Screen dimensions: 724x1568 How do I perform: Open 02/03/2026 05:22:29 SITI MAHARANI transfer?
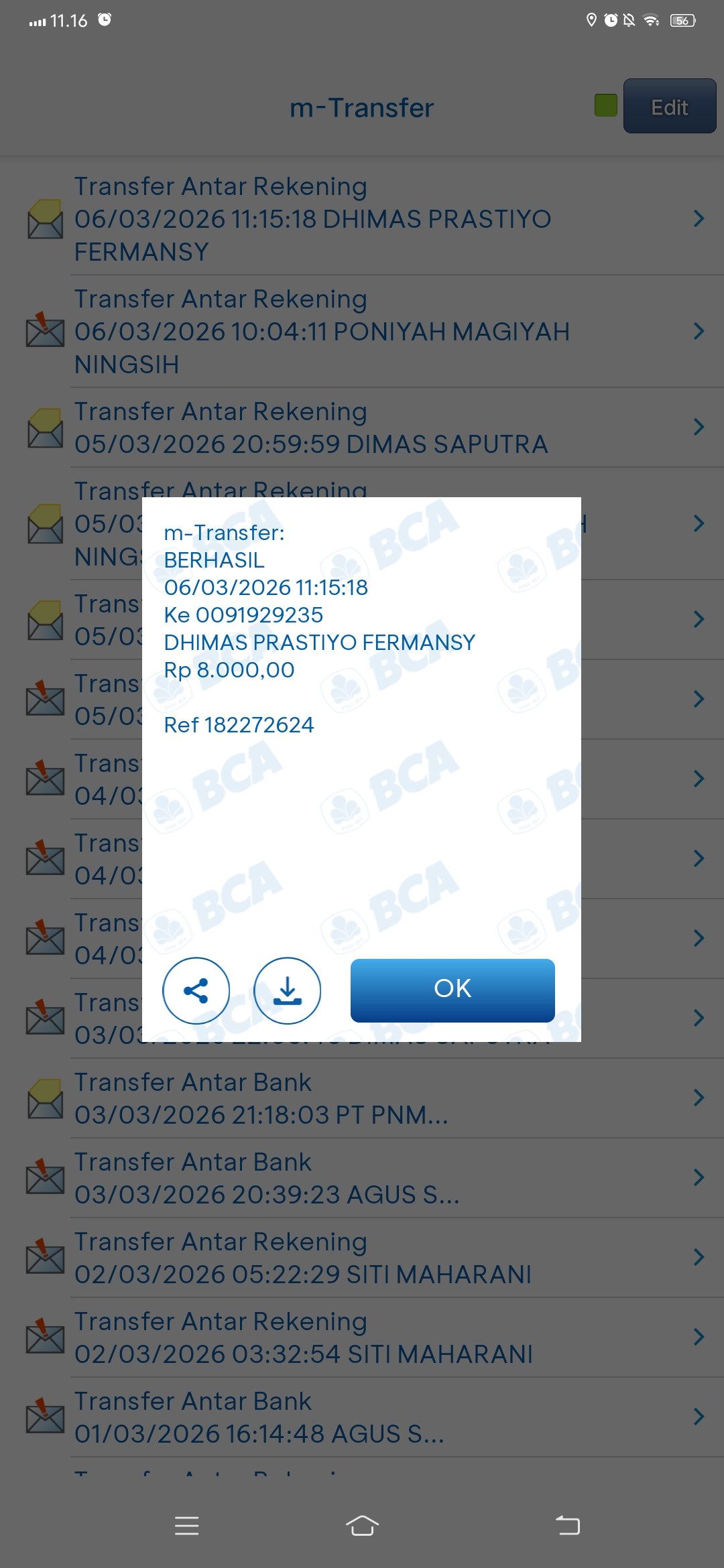click(x=362, y=1258)
